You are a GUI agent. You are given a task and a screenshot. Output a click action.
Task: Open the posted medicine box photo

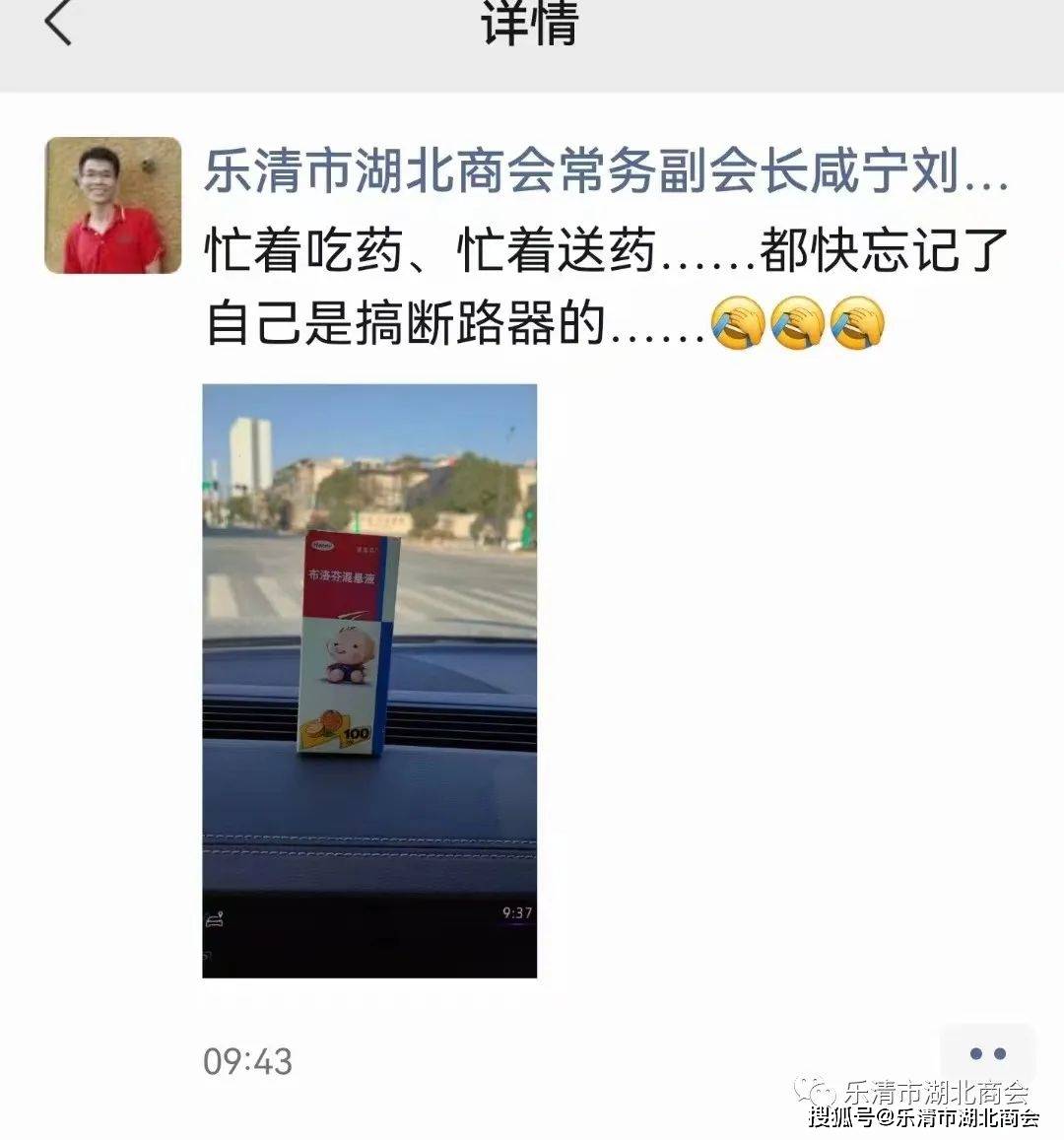(369, 680)
